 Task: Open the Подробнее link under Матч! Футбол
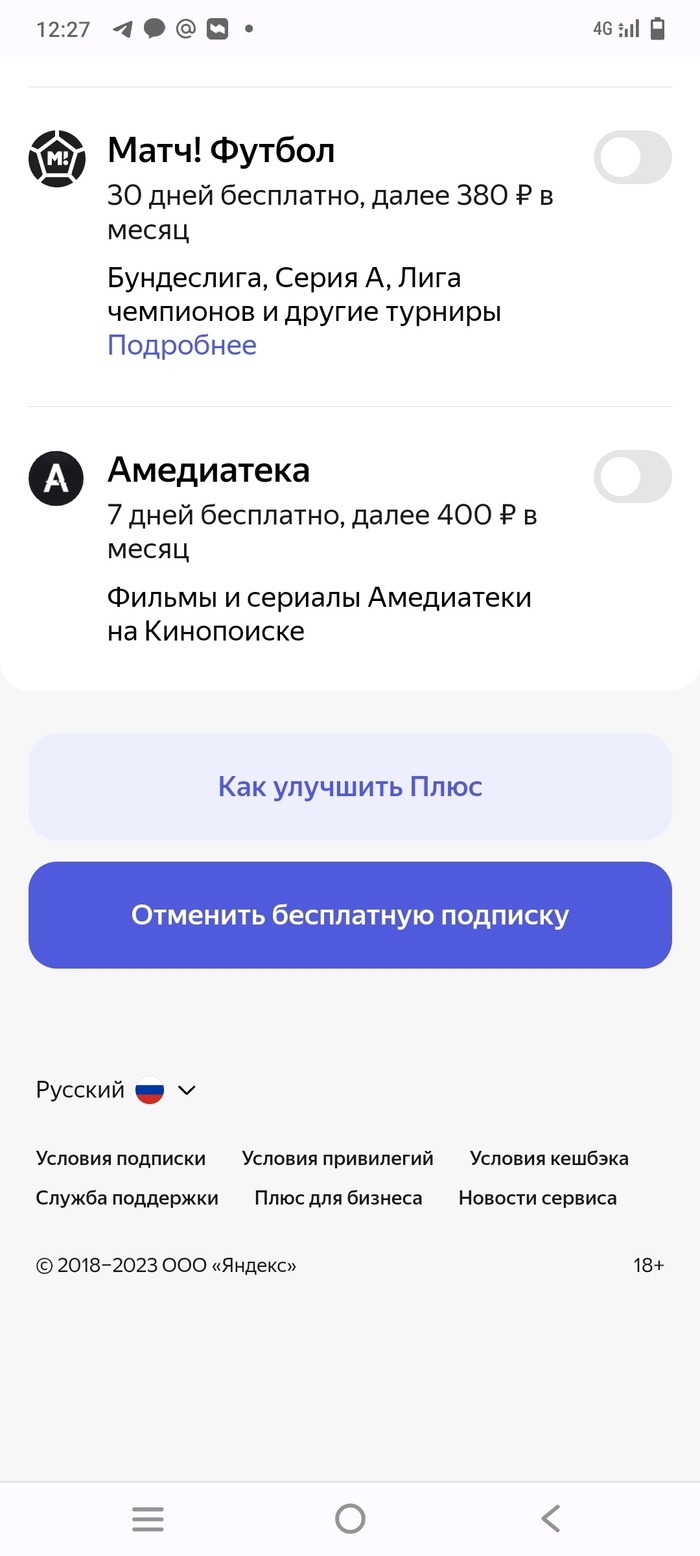(x=182, y=345)
